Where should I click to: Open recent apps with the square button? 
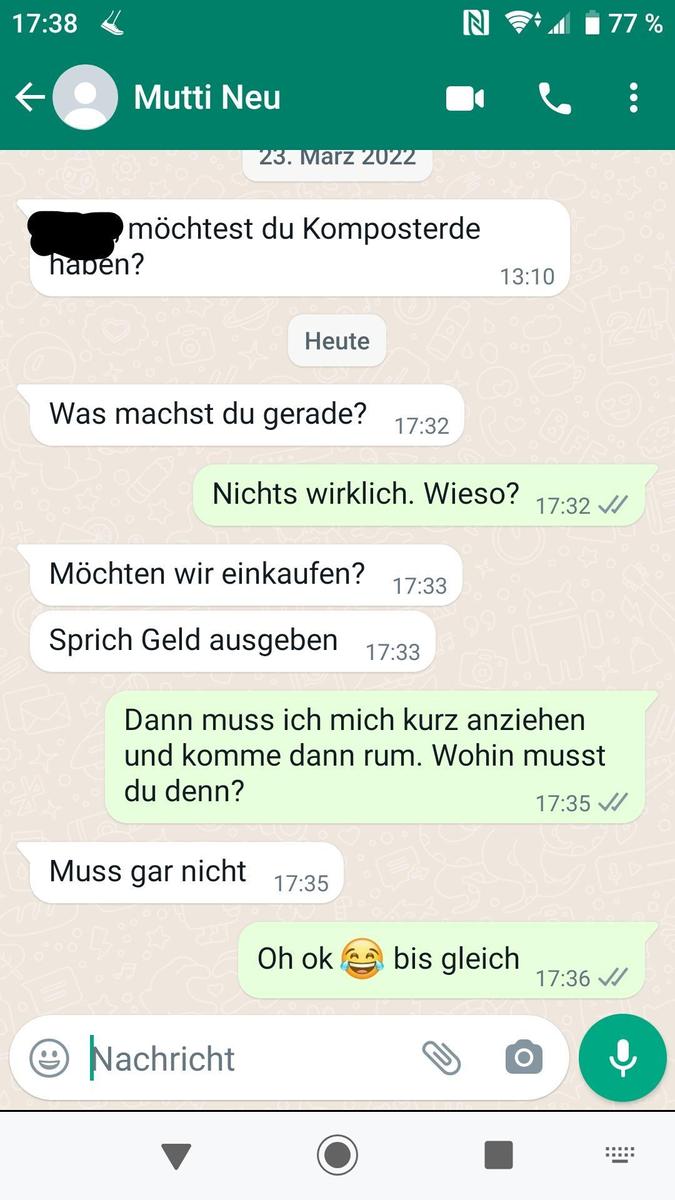pos(498,1155)
